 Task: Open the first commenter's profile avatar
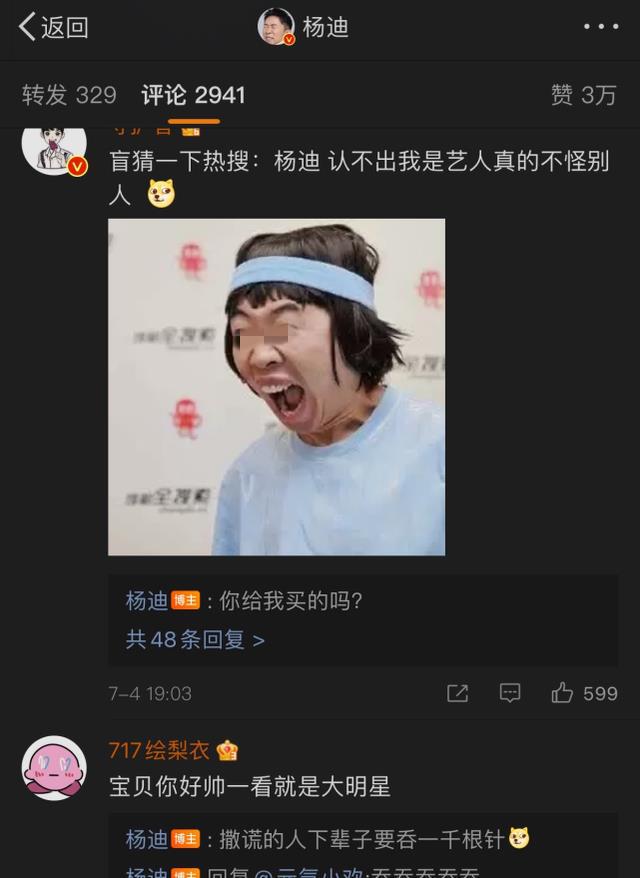tap(54, 150)
